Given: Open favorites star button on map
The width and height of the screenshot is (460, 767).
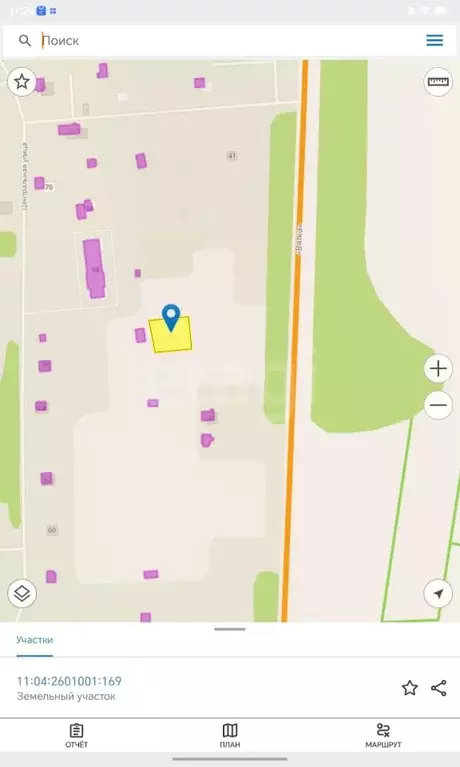Looking at the screenshot, I should coord(22,82).
